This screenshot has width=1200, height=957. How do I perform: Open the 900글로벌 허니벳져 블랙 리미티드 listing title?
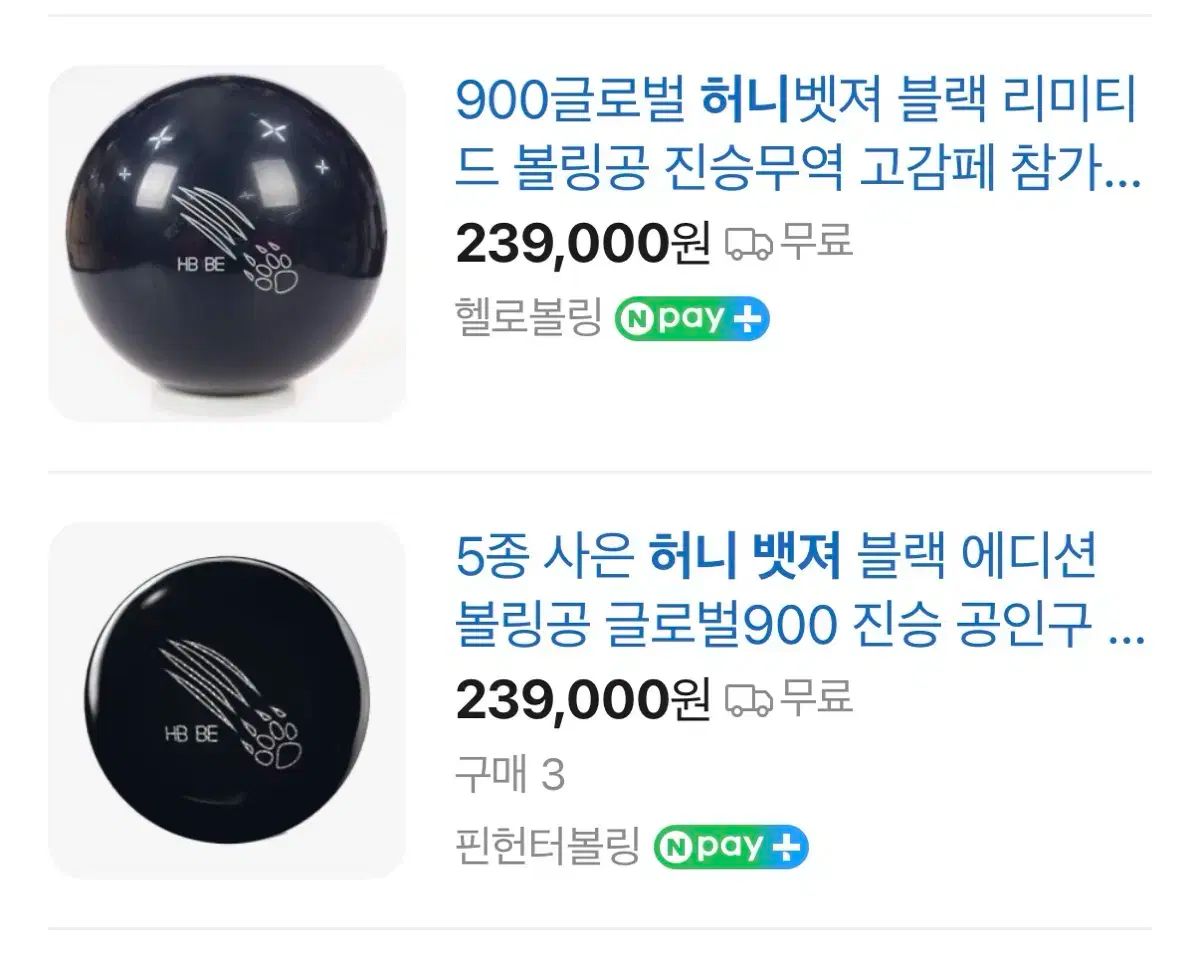(x=797, y=137)
